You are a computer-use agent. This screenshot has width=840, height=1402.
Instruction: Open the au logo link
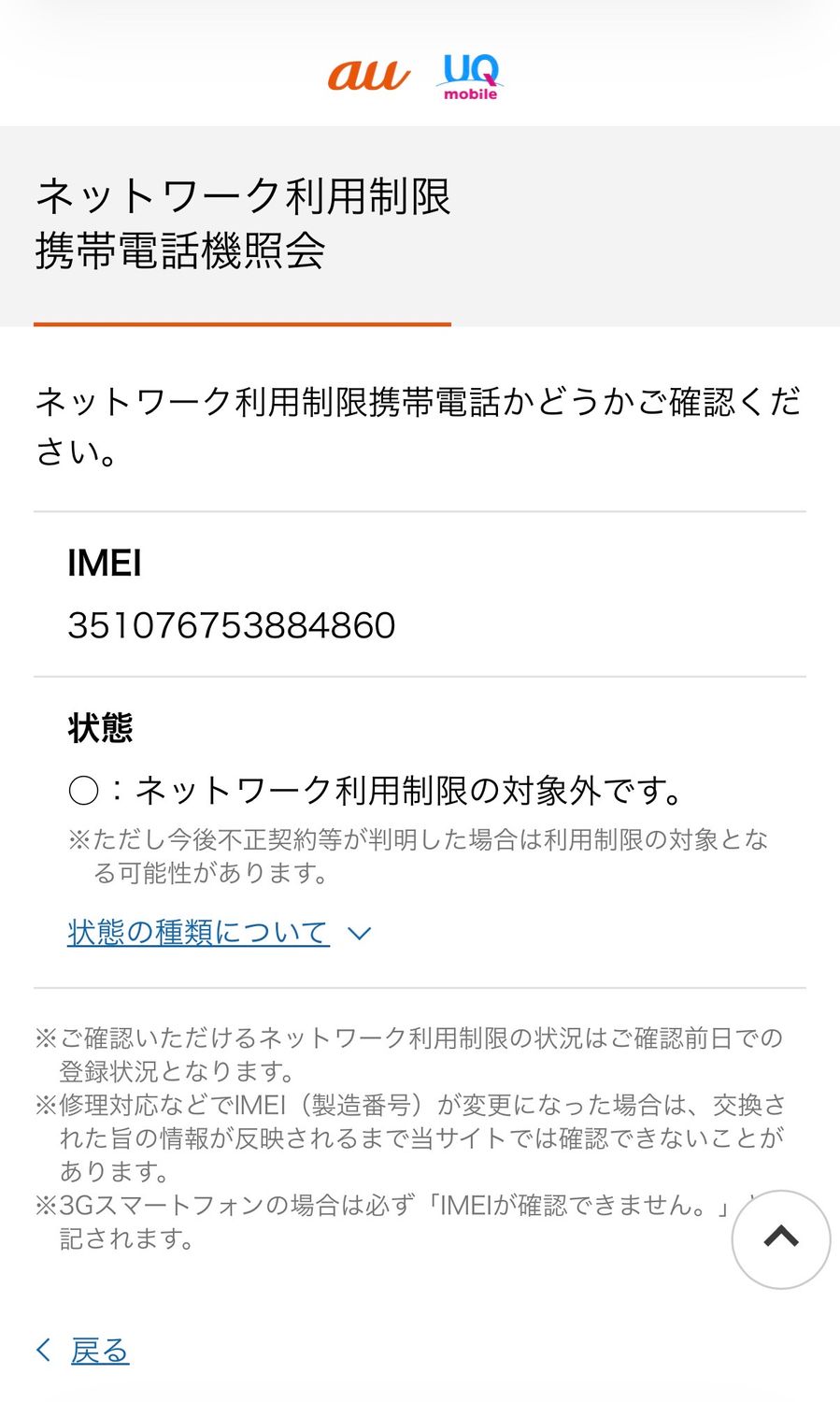[368, 75]
